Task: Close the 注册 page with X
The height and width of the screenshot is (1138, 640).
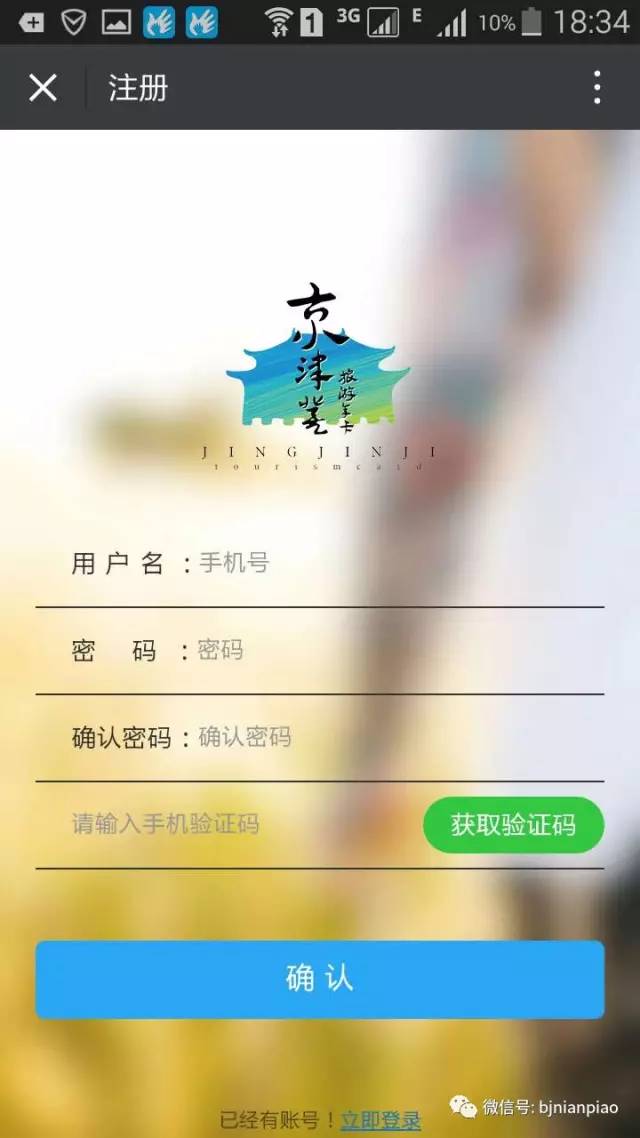Action: [x=43, y=88]
